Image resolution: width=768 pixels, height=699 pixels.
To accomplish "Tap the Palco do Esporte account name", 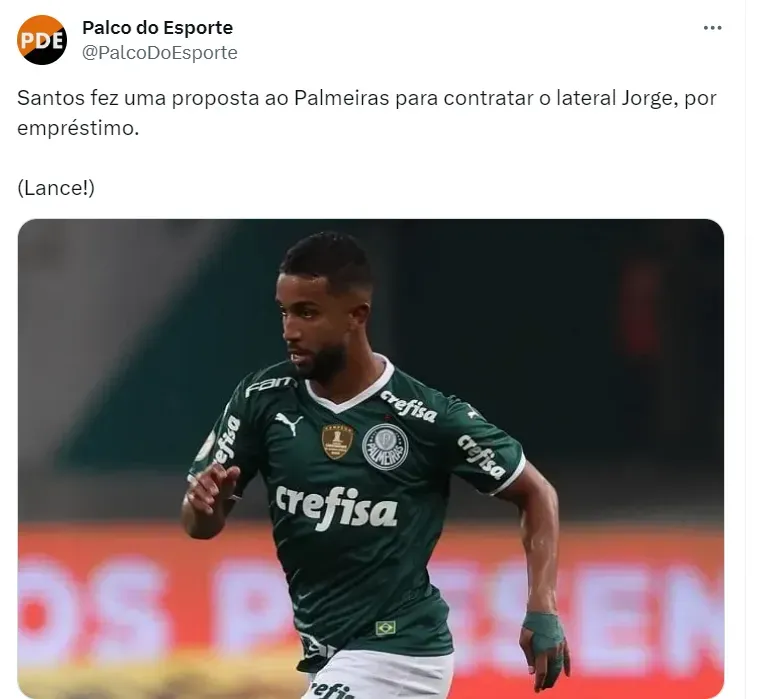I will tap(157, 28).
